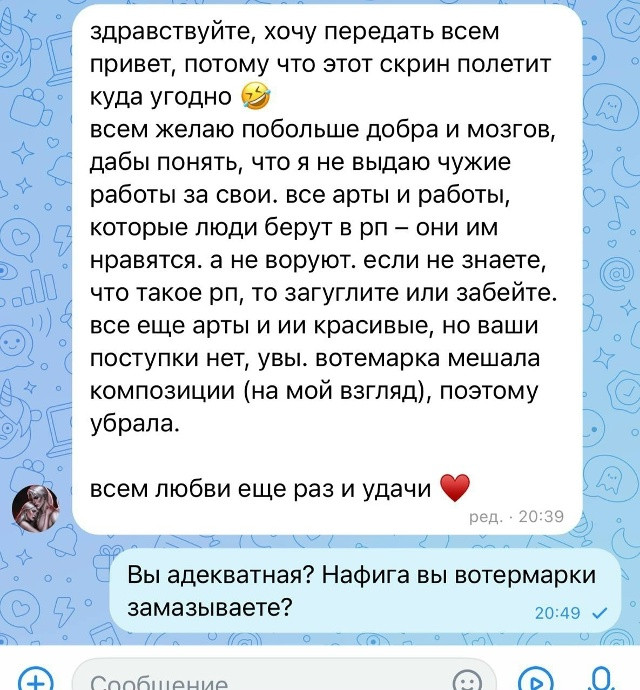
Task: Open the emoji sticker picker
Action: [x=467, y=681]
